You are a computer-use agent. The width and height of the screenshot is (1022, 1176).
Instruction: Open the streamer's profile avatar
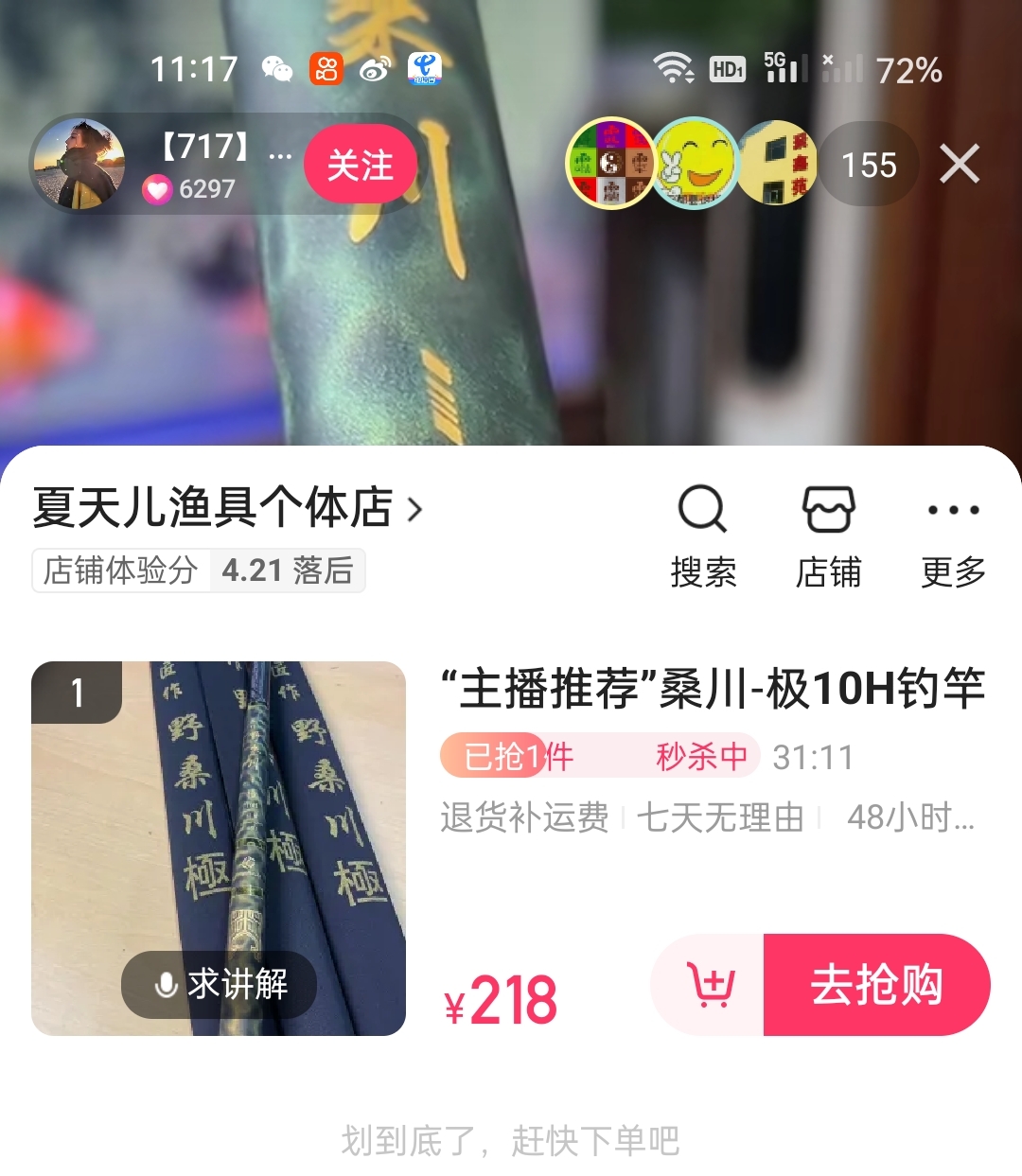[79, 165]
